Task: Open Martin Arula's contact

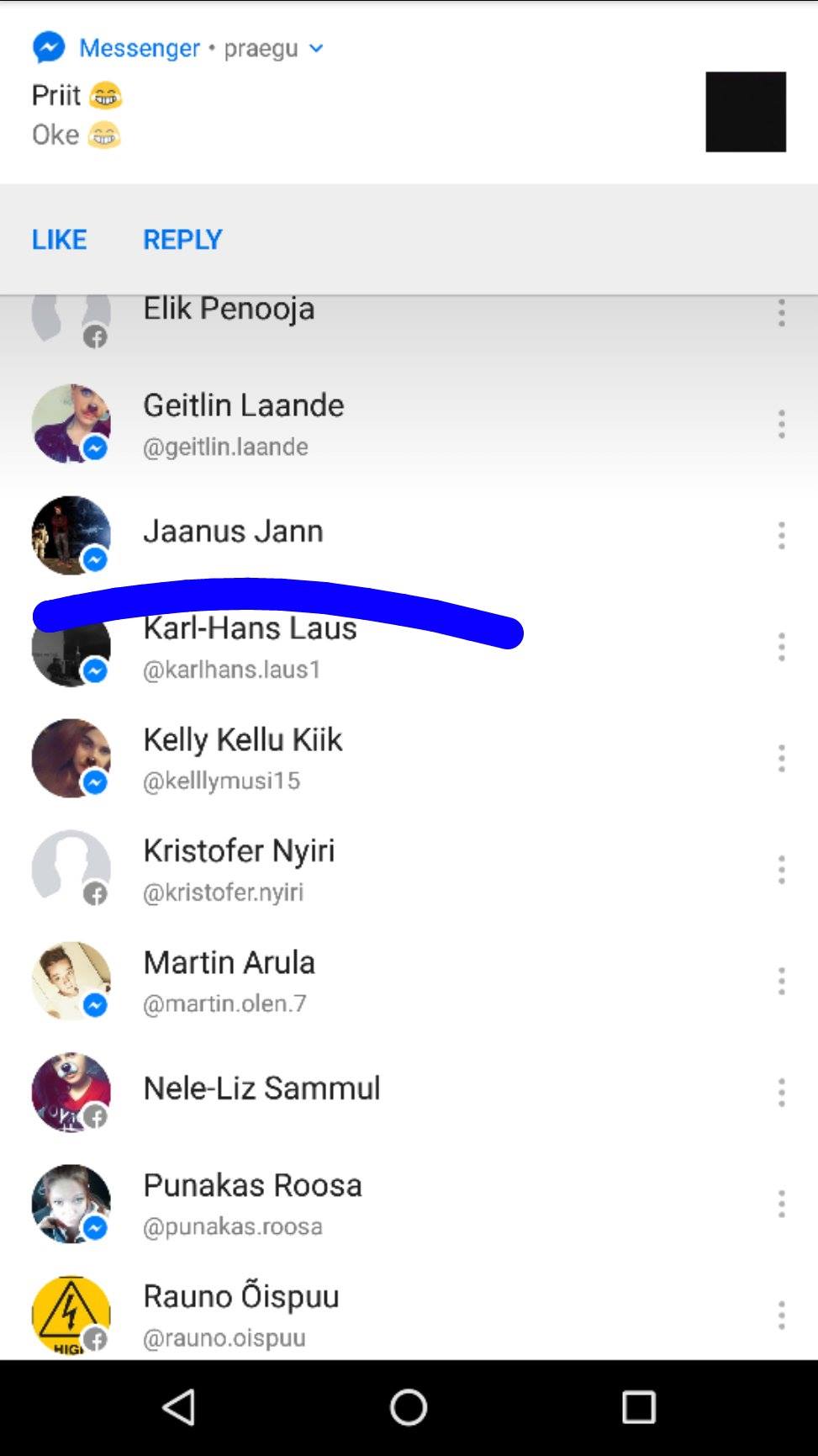Action: [x=409, y=981]
